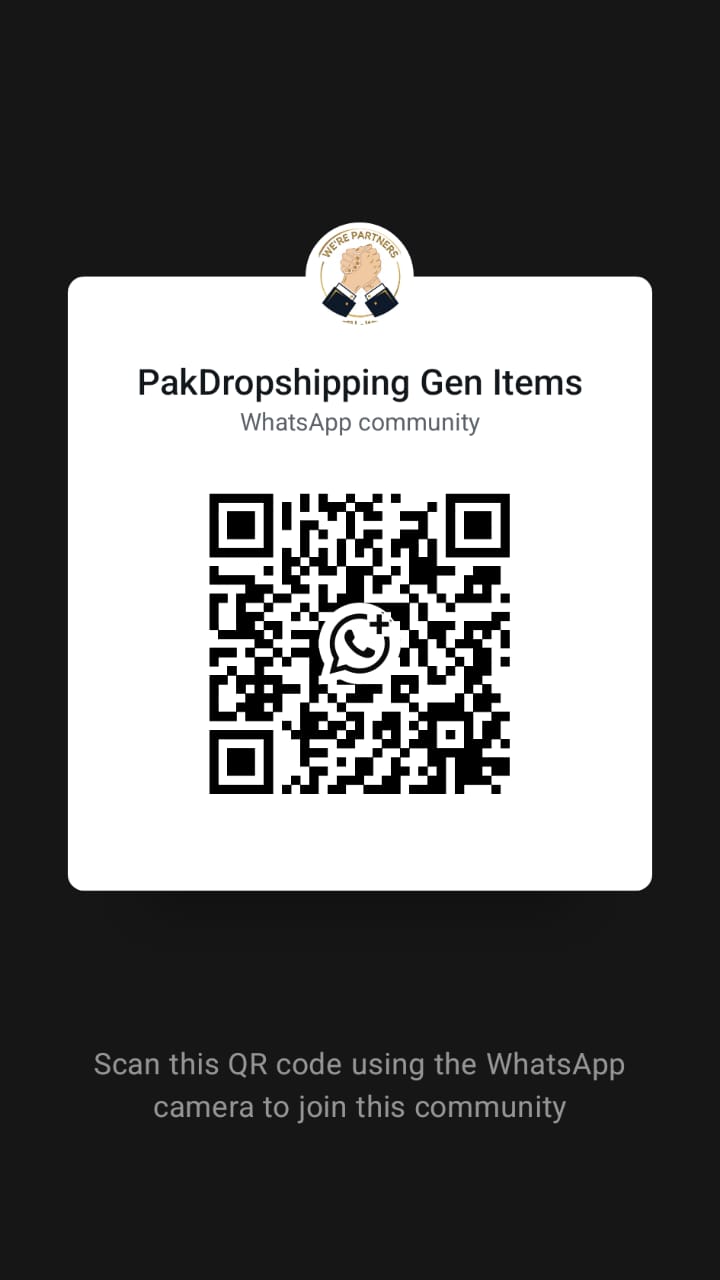The height and width of the screenshot is (1280, 720).
Task: Click the top-right finder square of the QR code
Action: [x=478, y=523]
